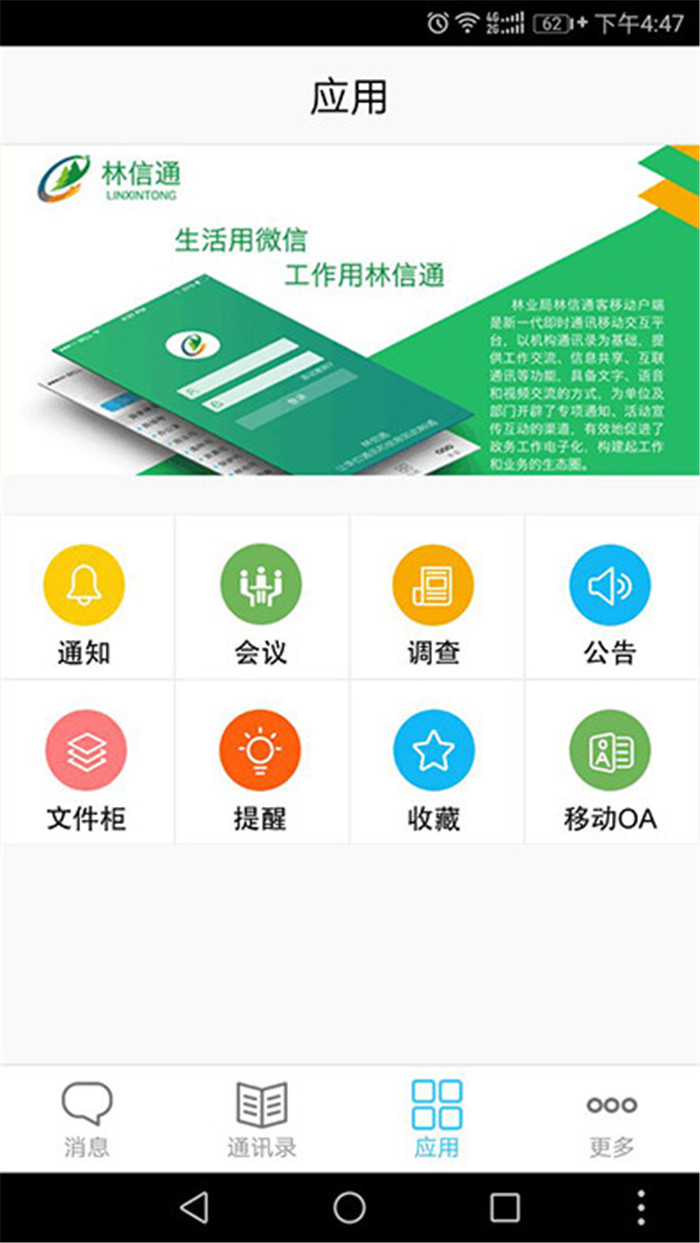This screenshot has width=700, height=1243.
Task: Switch to the 通讯录 contacts tab
Action: point(261,1118)
